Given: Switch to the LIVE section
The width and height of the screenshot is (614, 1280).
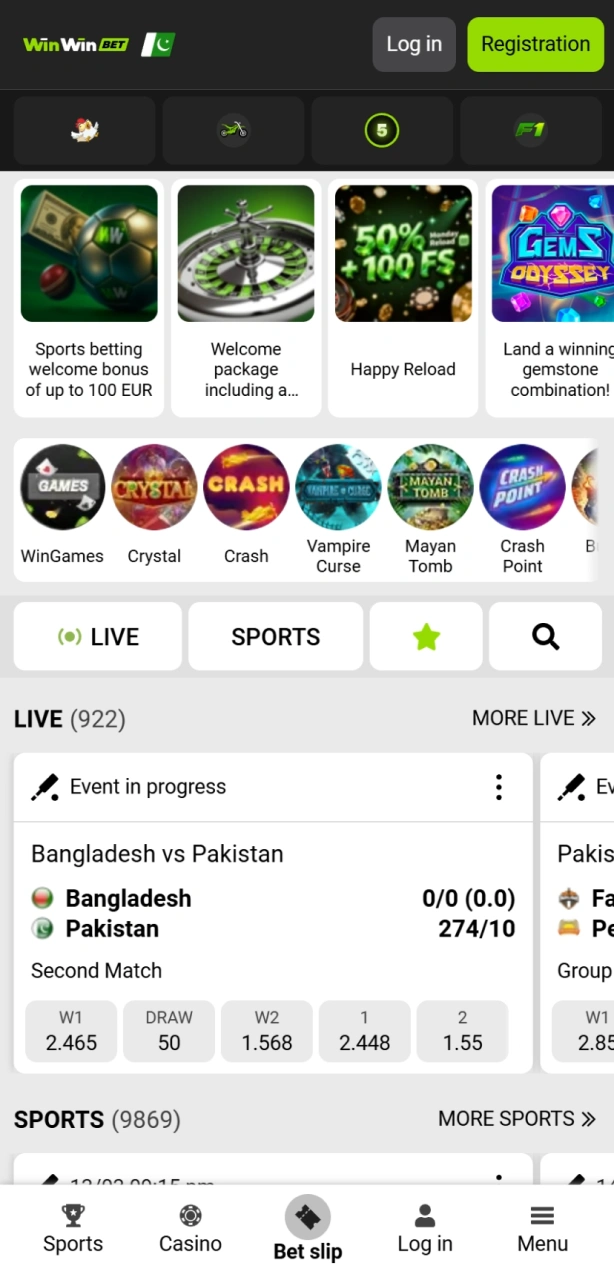Looking at the screenshot, I should click(98, 637).
